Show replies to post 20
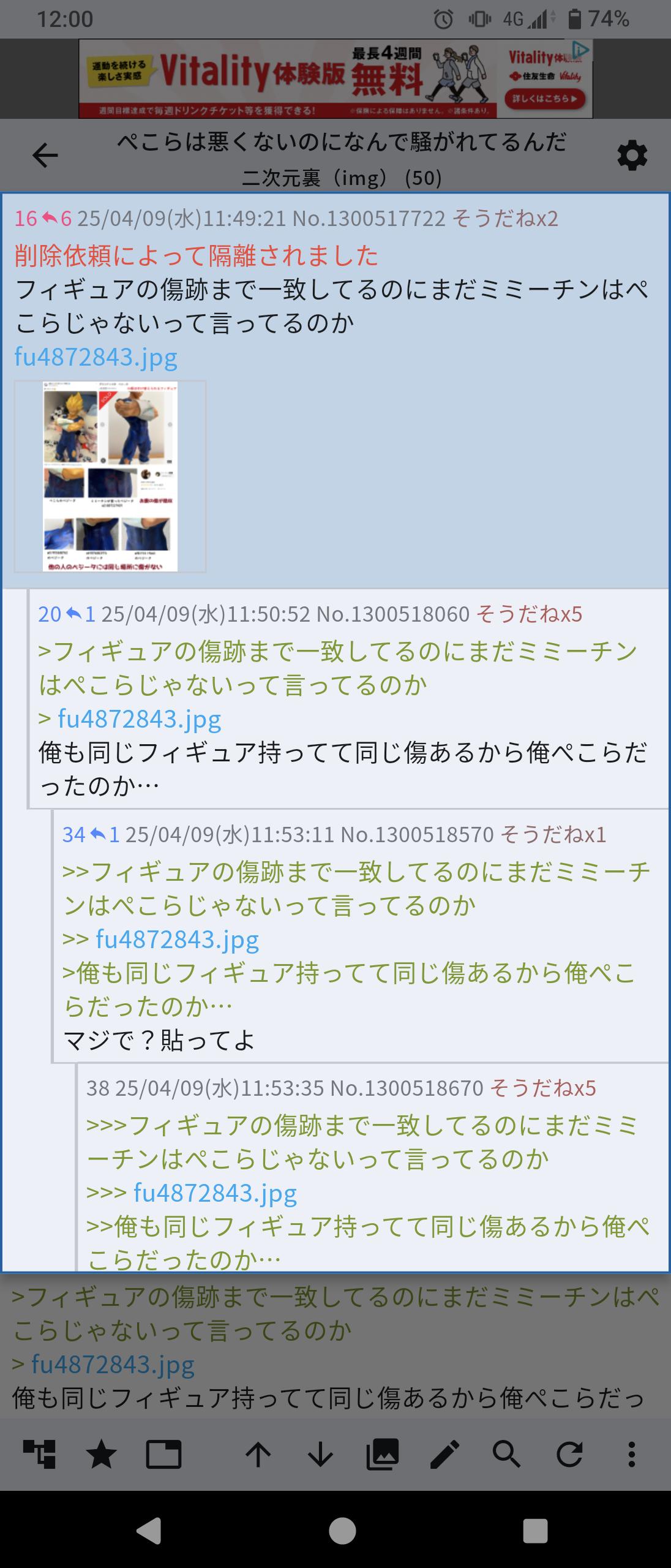 tap(80, 614)
